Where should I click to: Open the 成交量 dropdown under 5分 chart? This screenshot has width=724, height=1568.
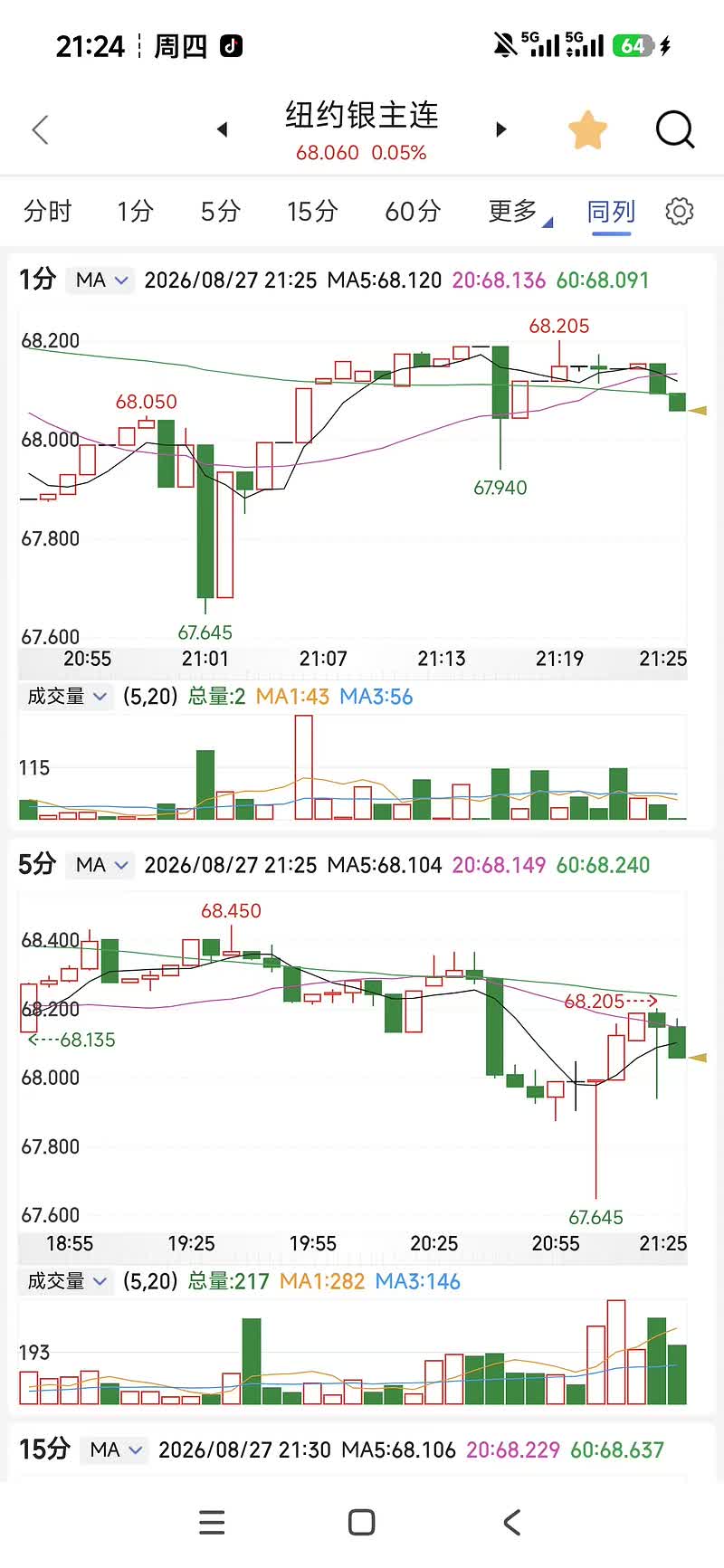coord(67,1280)
